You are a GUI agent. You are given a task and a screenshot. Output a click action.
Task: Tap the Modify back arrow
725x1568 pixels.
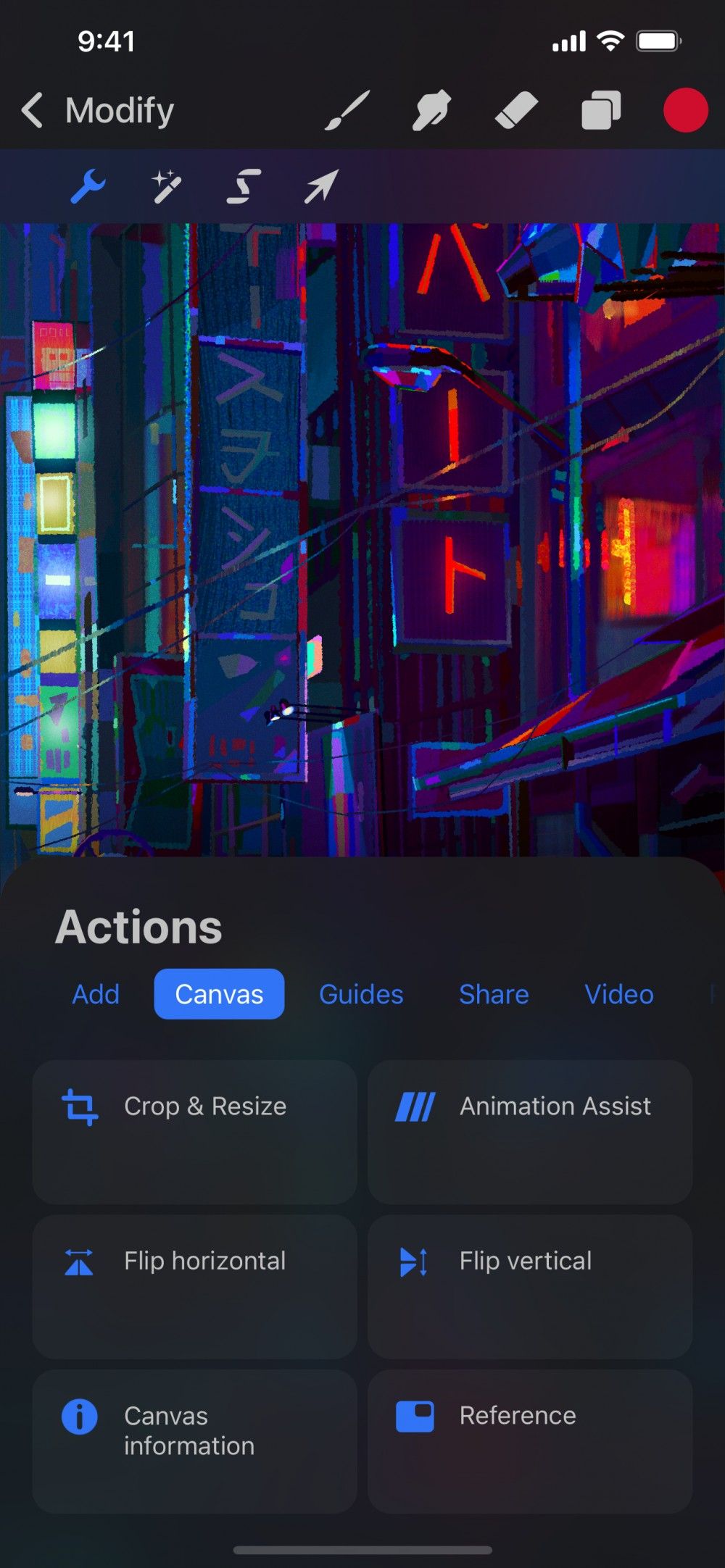pos(32,110)
